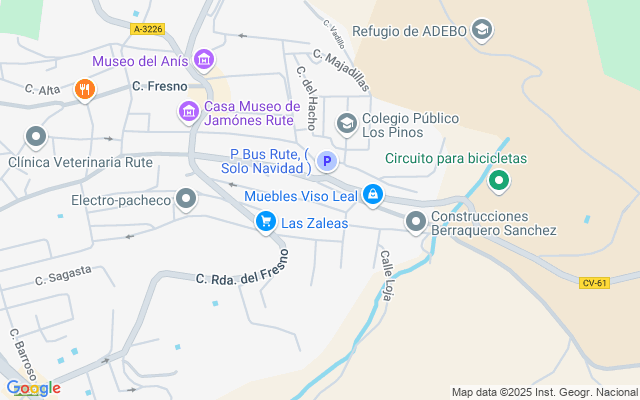Open the Muebles Viso Leal store pin
Screen dimensions: 640x400
372,194
